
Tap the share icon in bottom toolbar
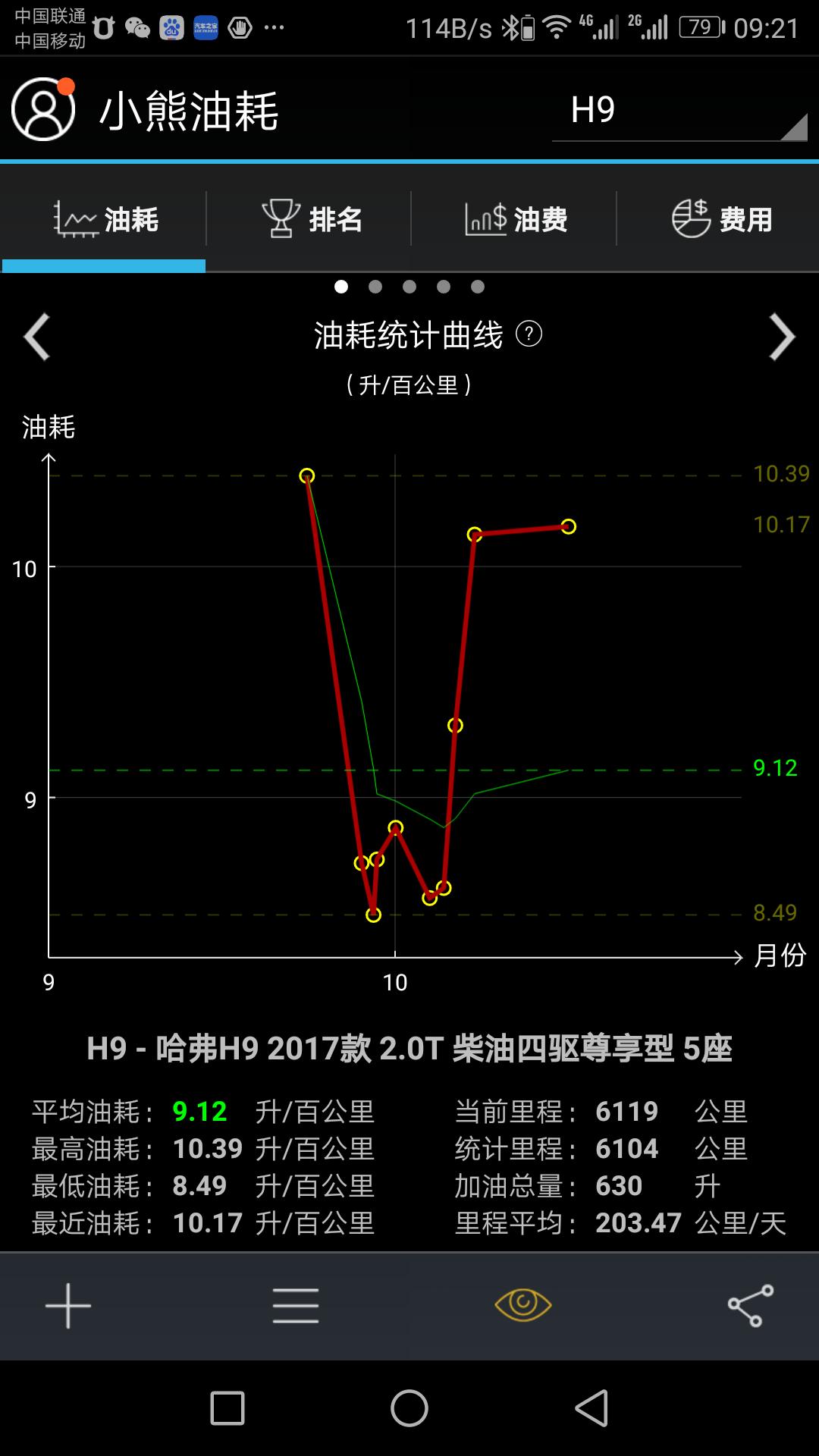(748, 1306)
